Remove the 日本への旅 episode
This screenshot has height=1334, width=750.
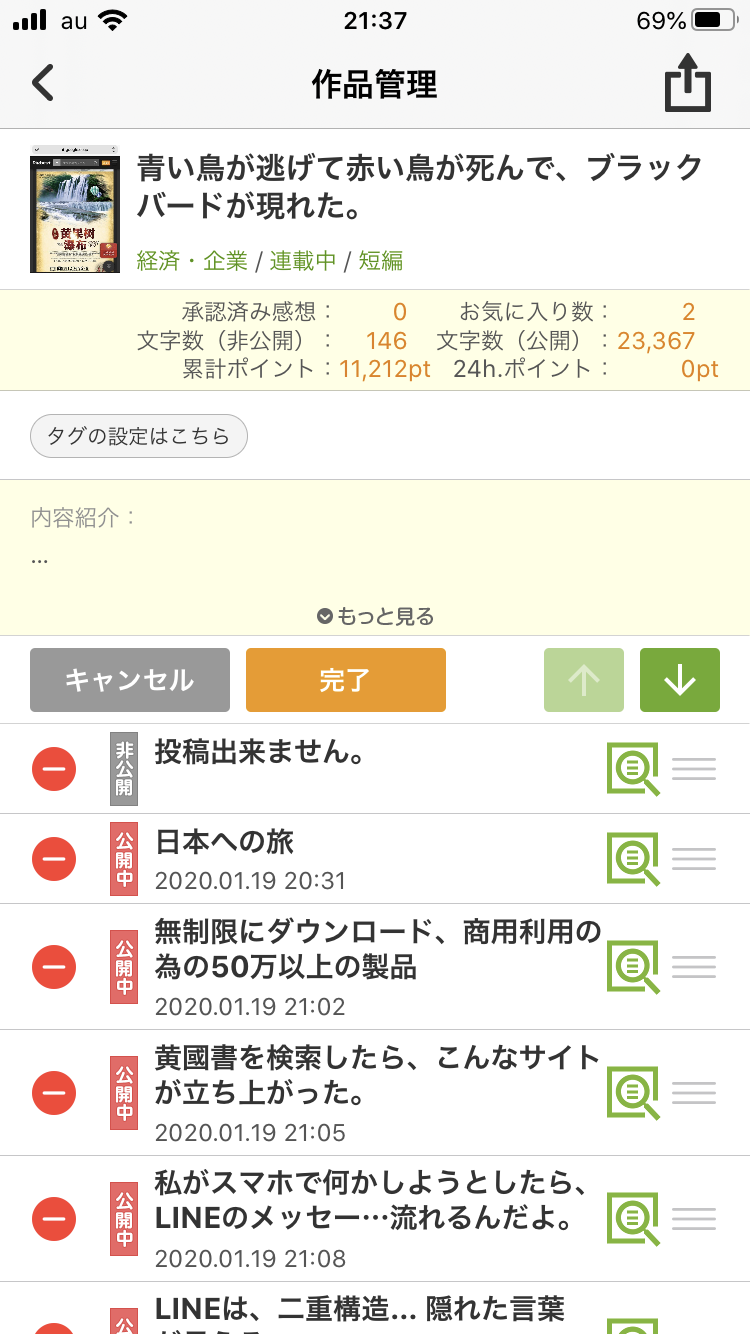tap(54, 859)
